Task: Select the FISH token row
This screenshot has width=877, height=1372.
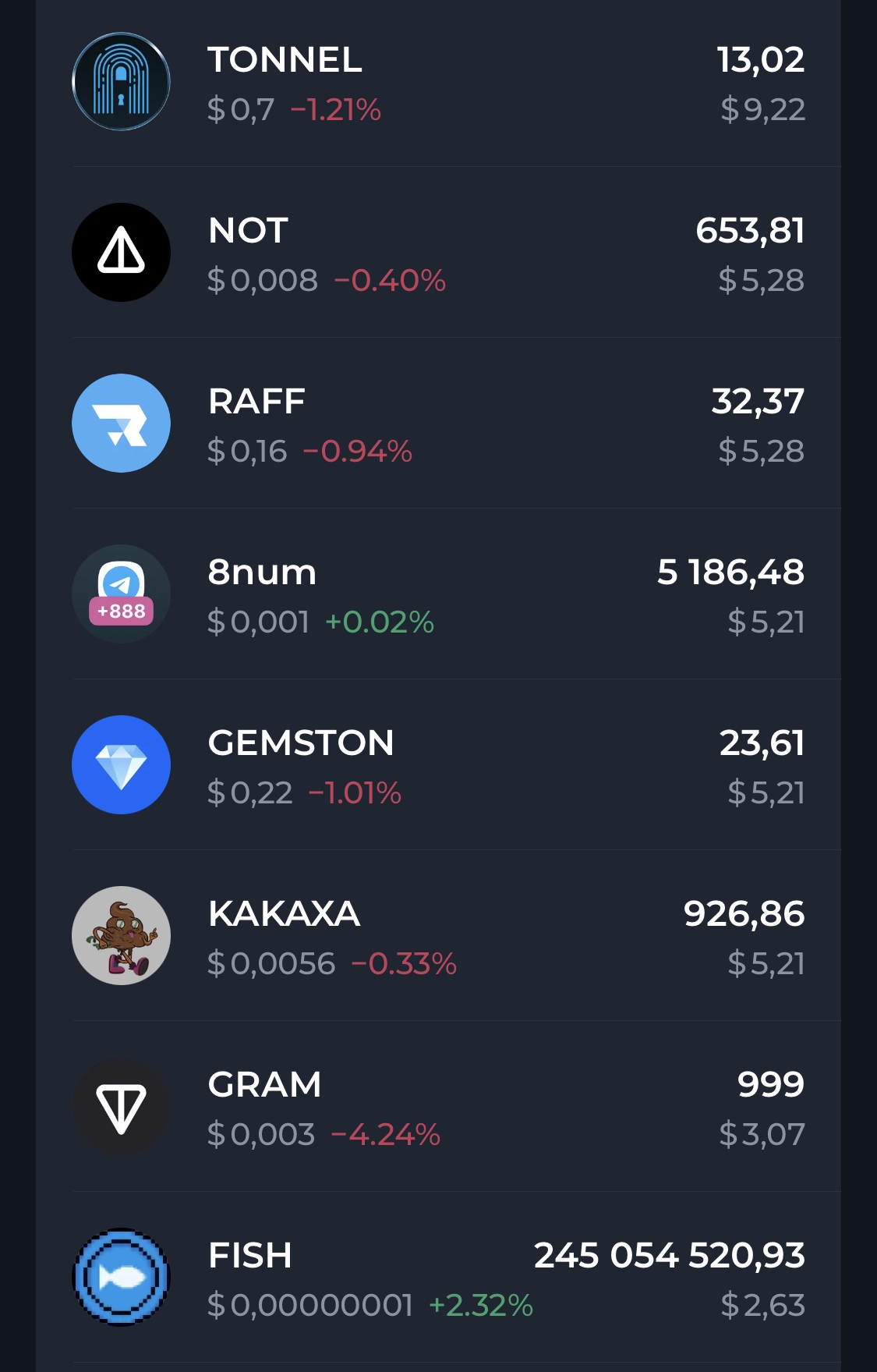Action: 438,1278
